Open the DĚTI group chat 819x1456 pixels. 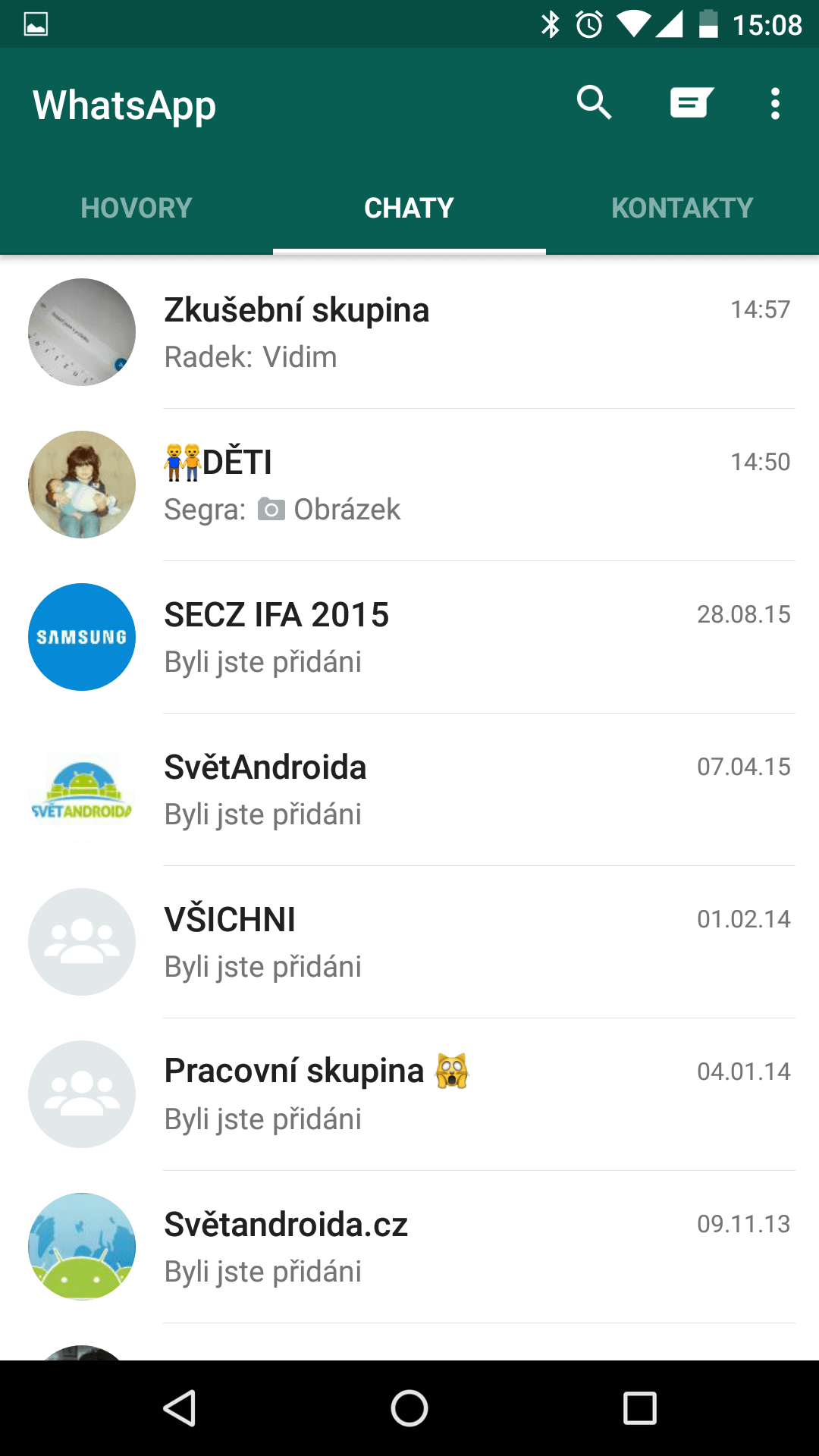pyautogui.click(x=409, y=485)
